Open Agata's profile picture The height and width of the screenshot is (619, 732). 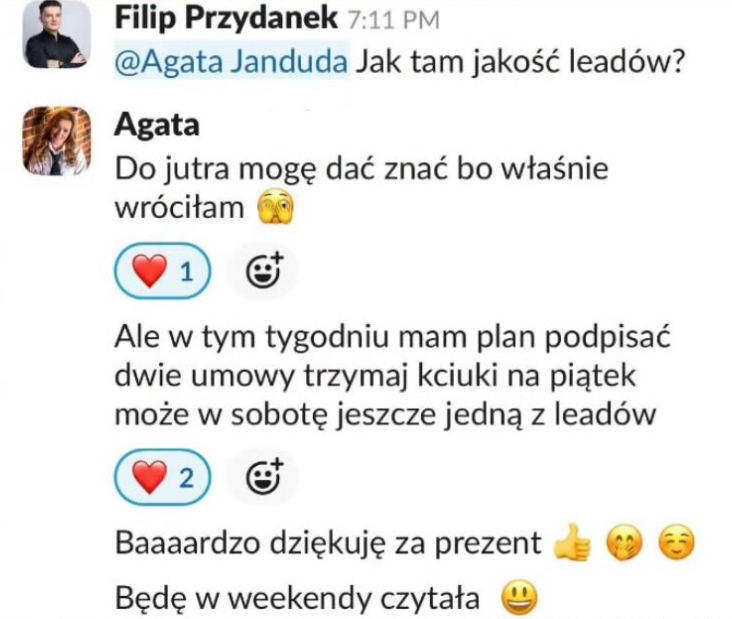tap(57, 141)
